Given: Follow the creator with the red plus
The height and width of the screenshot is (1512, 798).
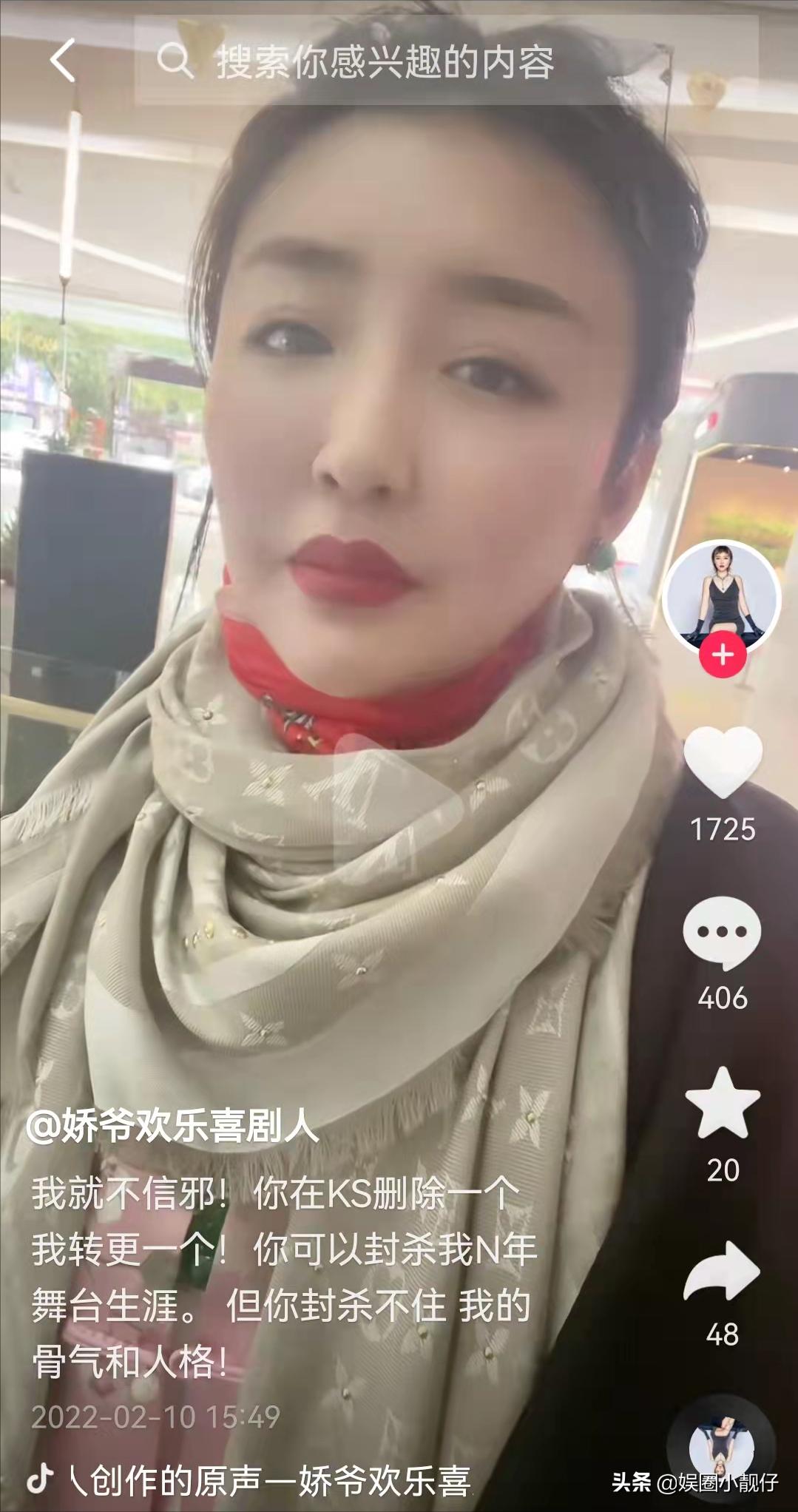Looking at the screenshot, I should click(723, 655).
